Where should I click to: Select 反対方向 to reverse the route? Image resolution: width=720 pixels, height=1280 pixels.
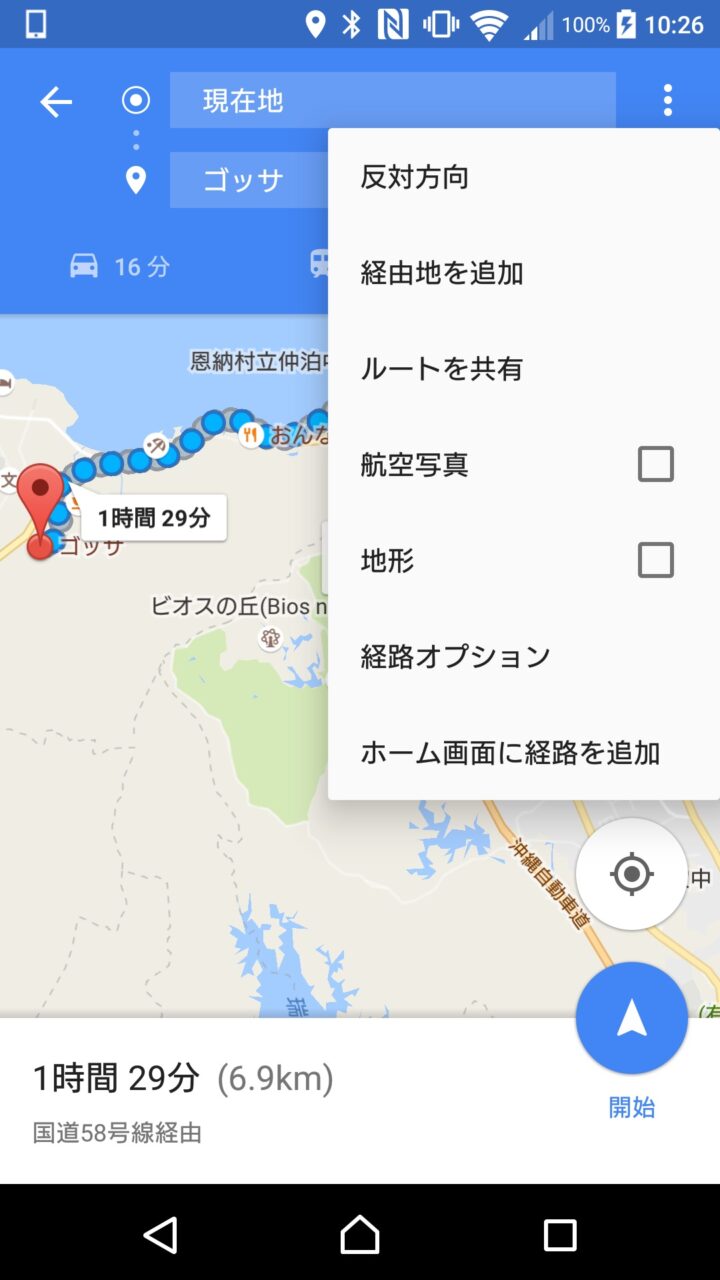tap(415, 178)
